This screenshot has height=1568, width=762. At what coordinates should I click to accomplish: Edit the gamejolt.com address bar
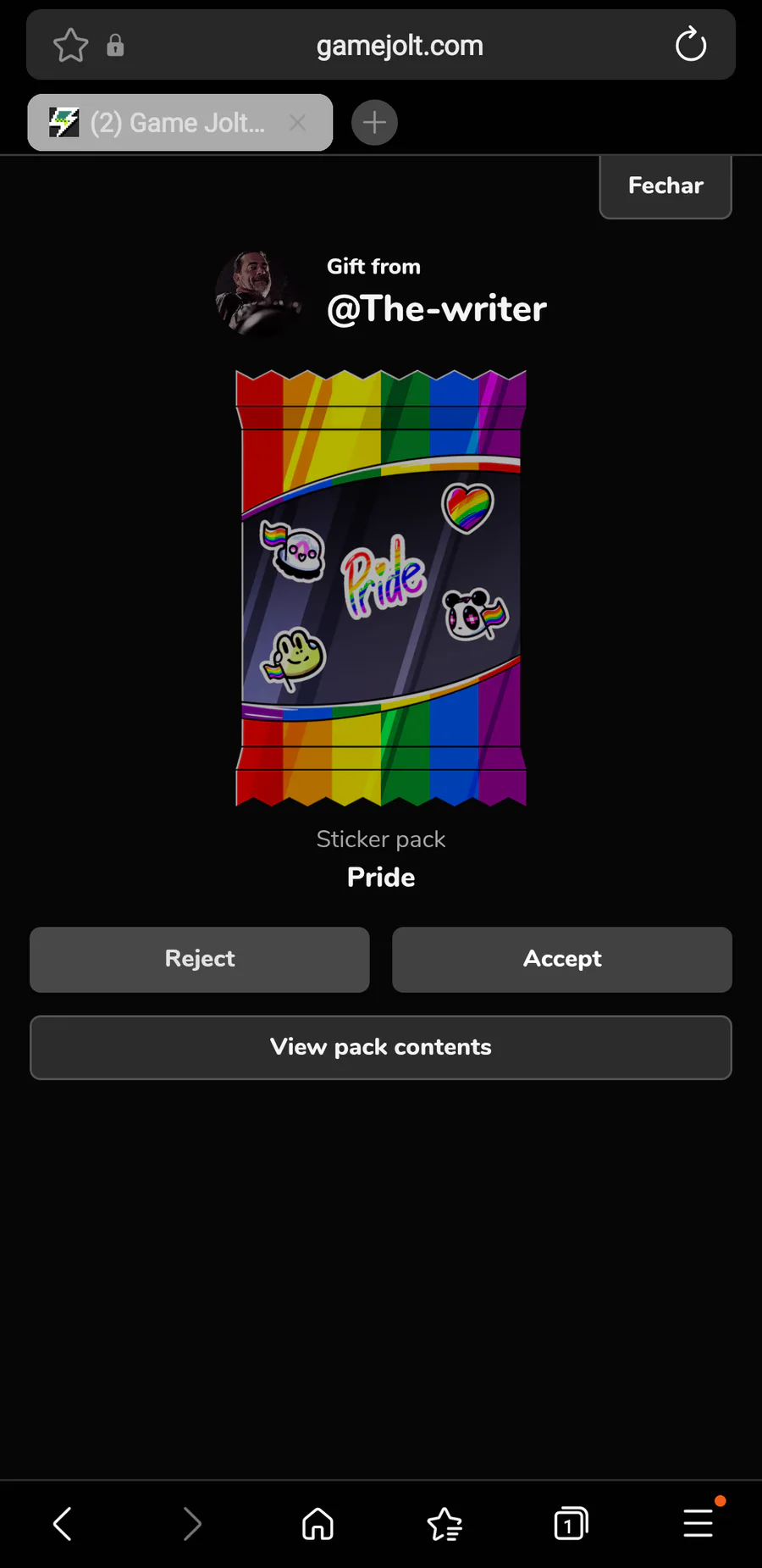click(x=400, y=45)
